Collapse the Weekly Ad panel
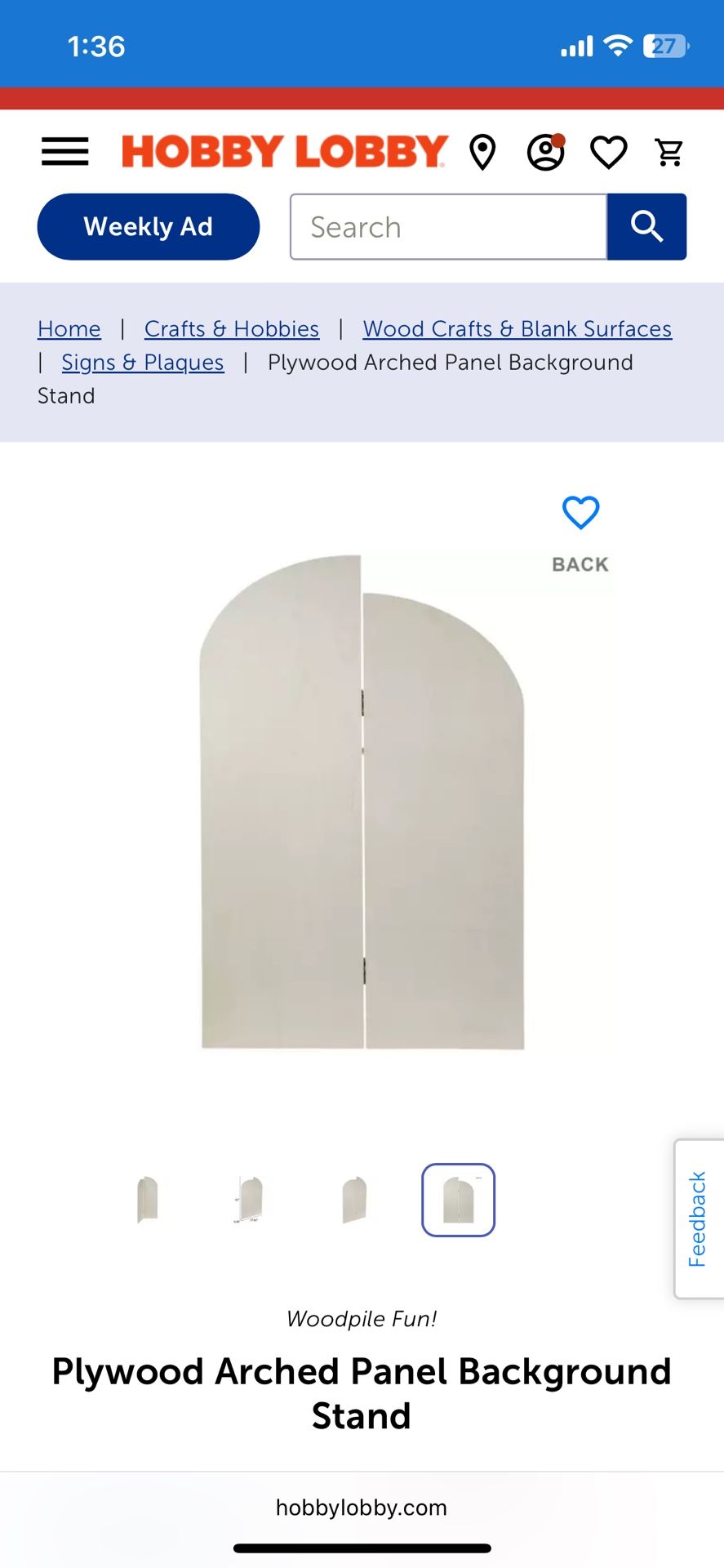This screenshot has width=724, height=1568. pos(148,226)
